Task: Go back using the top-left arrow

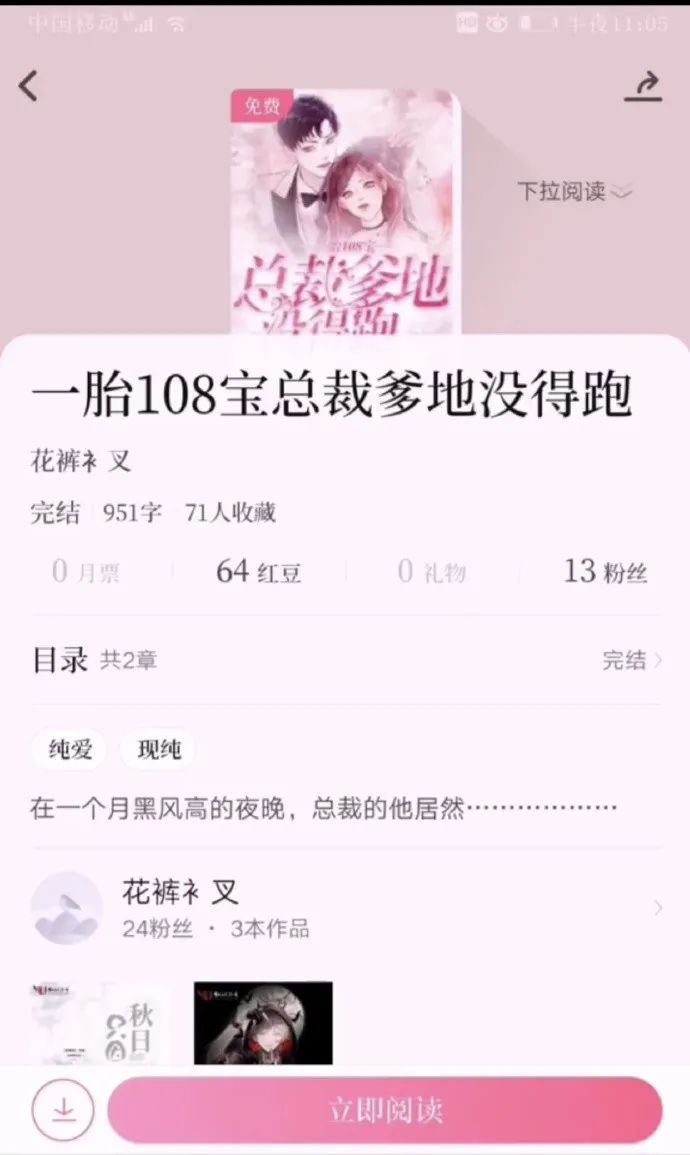Action: pos(28,86)
